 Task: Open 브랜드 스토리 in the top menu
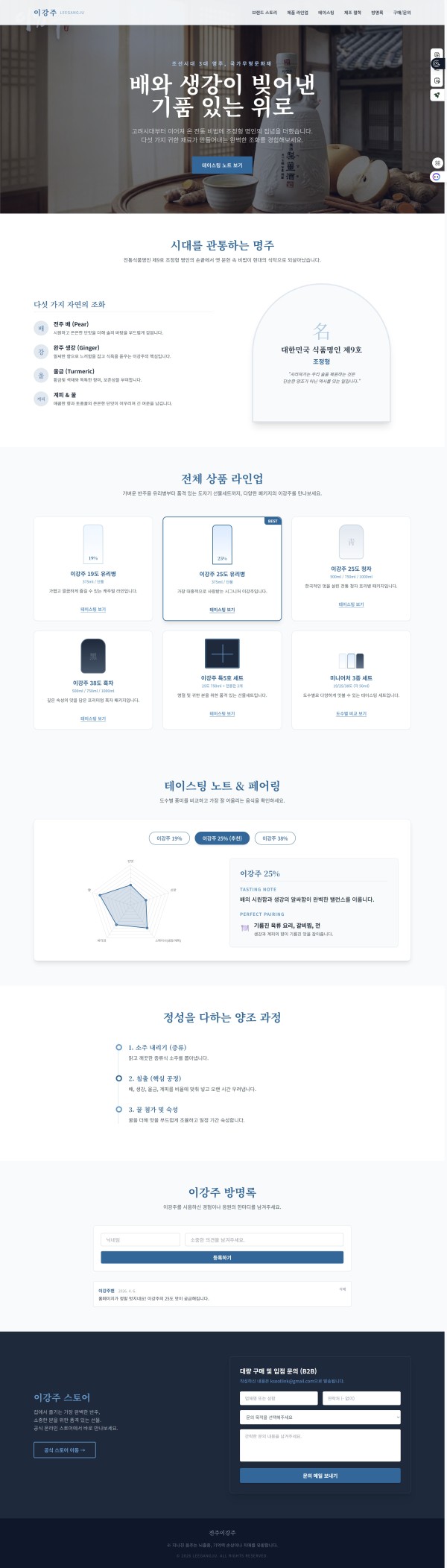coord(264,13)
